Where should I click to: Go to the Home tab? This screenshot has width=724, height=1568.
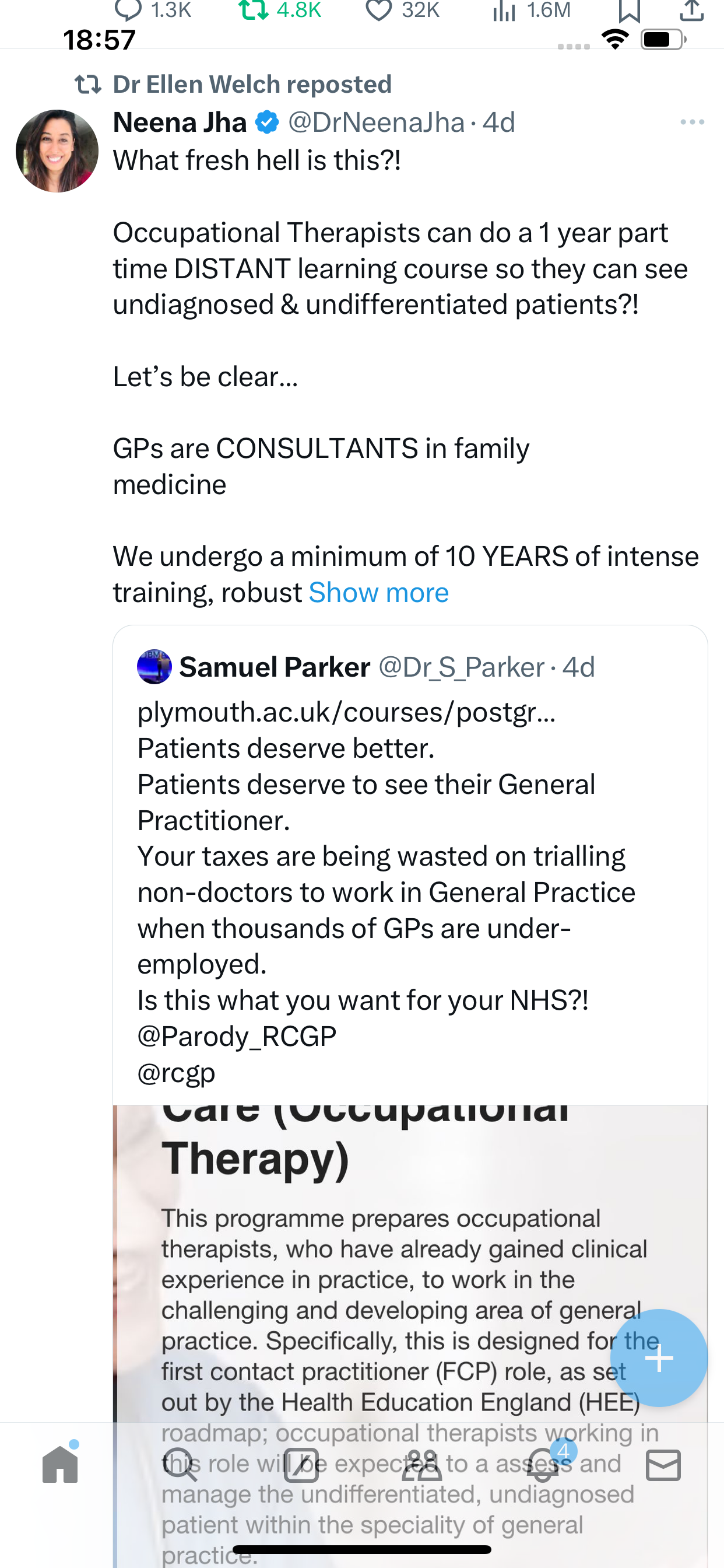click(60, 1465)
